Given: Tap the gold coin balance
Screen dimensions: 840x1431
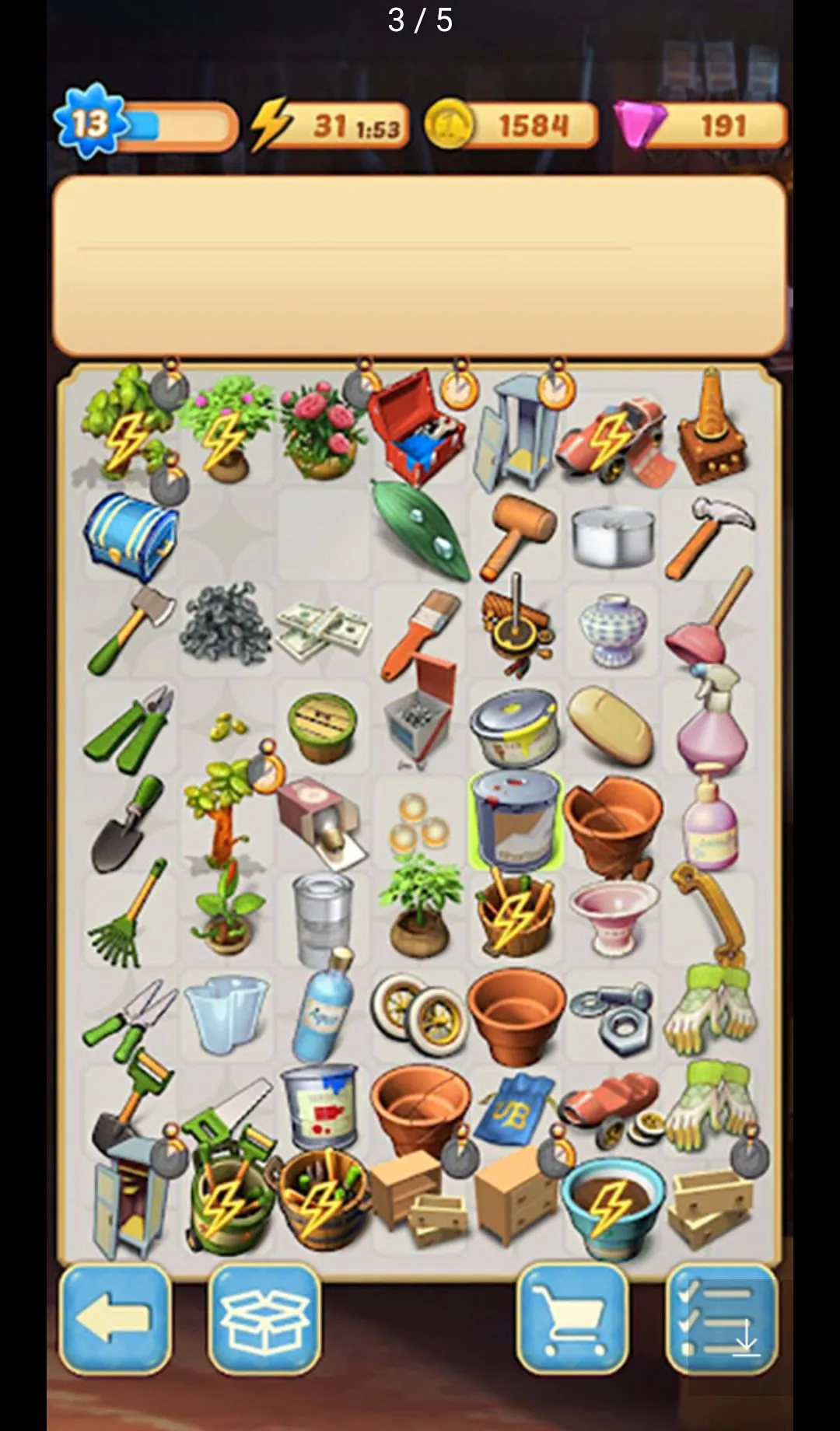Looking at the screenshot, I should point(512,124).
